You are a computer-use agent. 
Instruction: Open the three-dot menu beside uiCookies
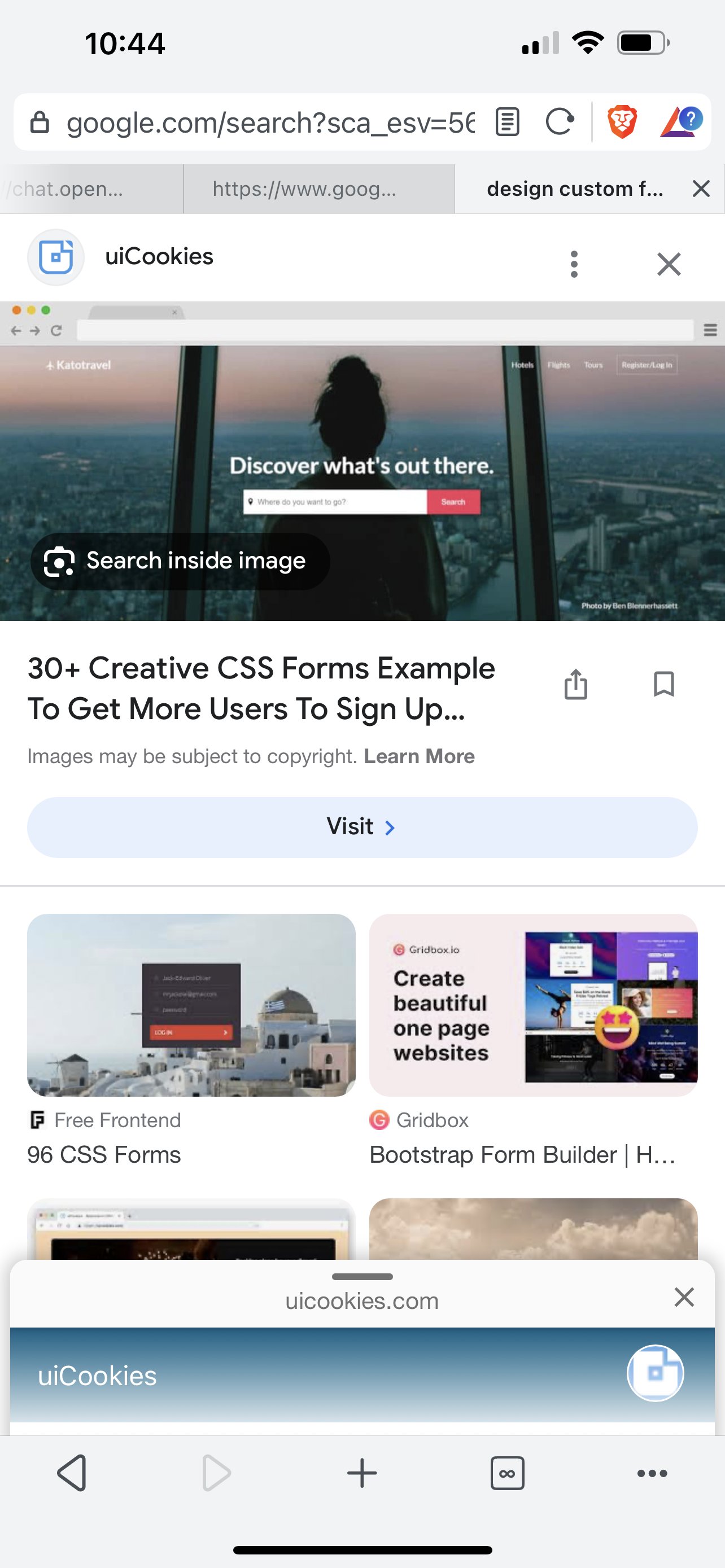(574, 264)
